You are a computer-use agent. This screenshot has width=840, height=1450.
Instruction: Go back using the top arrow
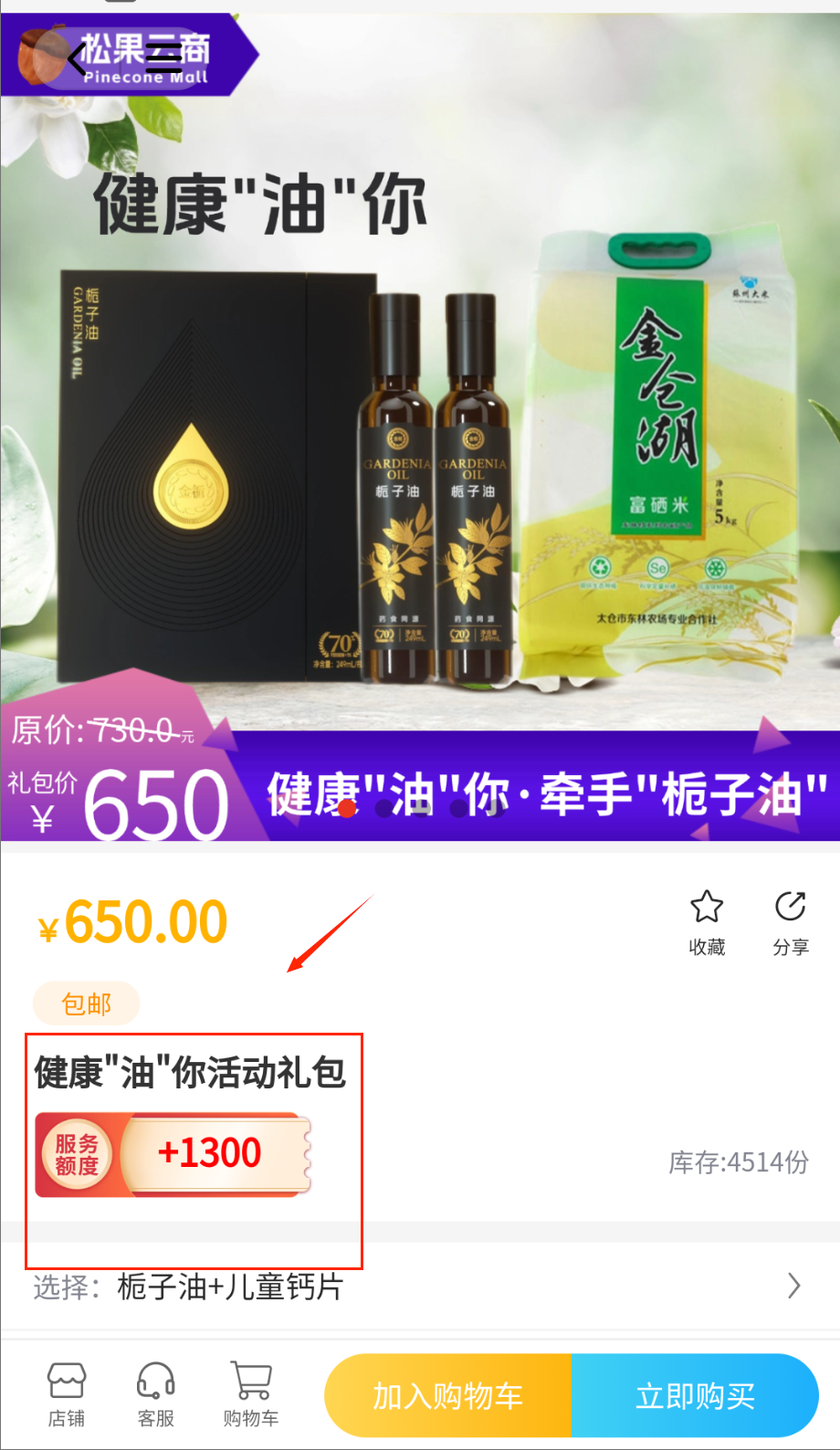(77, 58)
